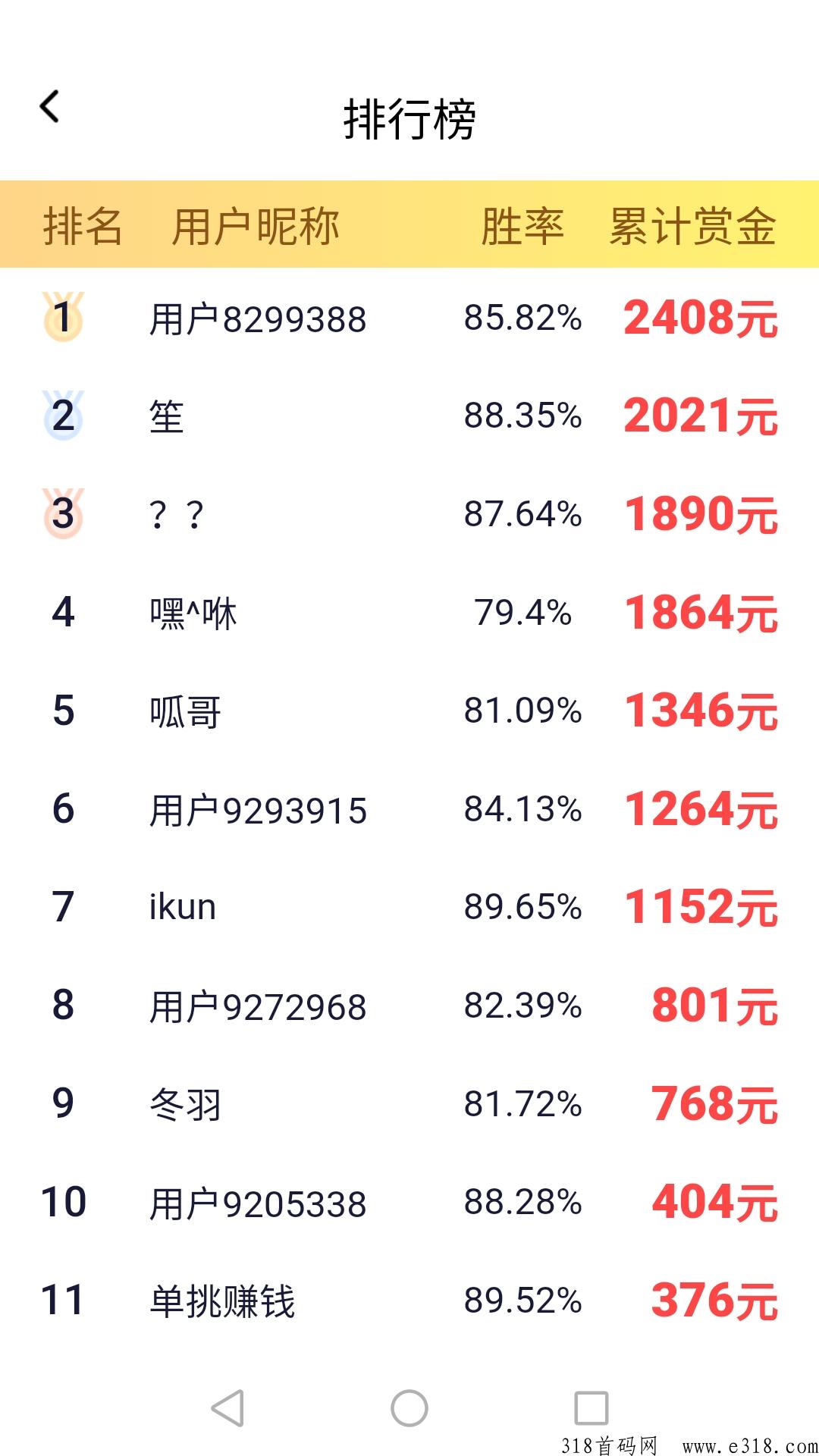Viewport: 819px width, 1456px height.
Task: Tap the system home button
Action: pos(409,1408)
